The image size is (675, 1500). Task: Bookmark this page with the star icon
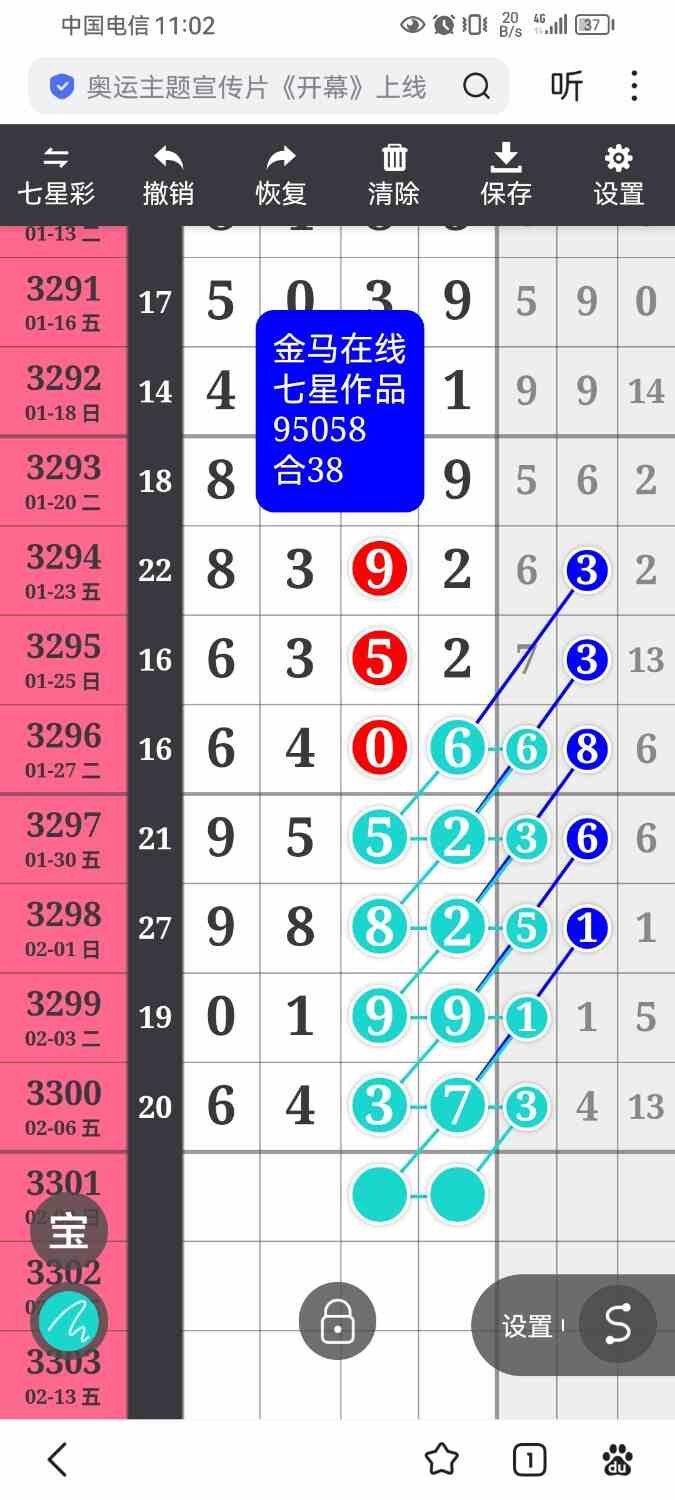pos(441,1460)
